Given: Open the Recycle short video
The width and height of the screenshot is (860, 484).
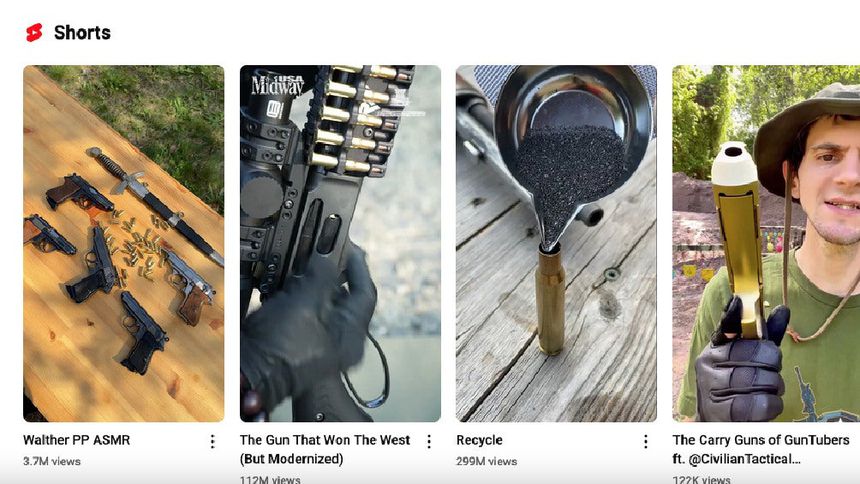Looking at the screenshot, I should (x=556, y=243).
